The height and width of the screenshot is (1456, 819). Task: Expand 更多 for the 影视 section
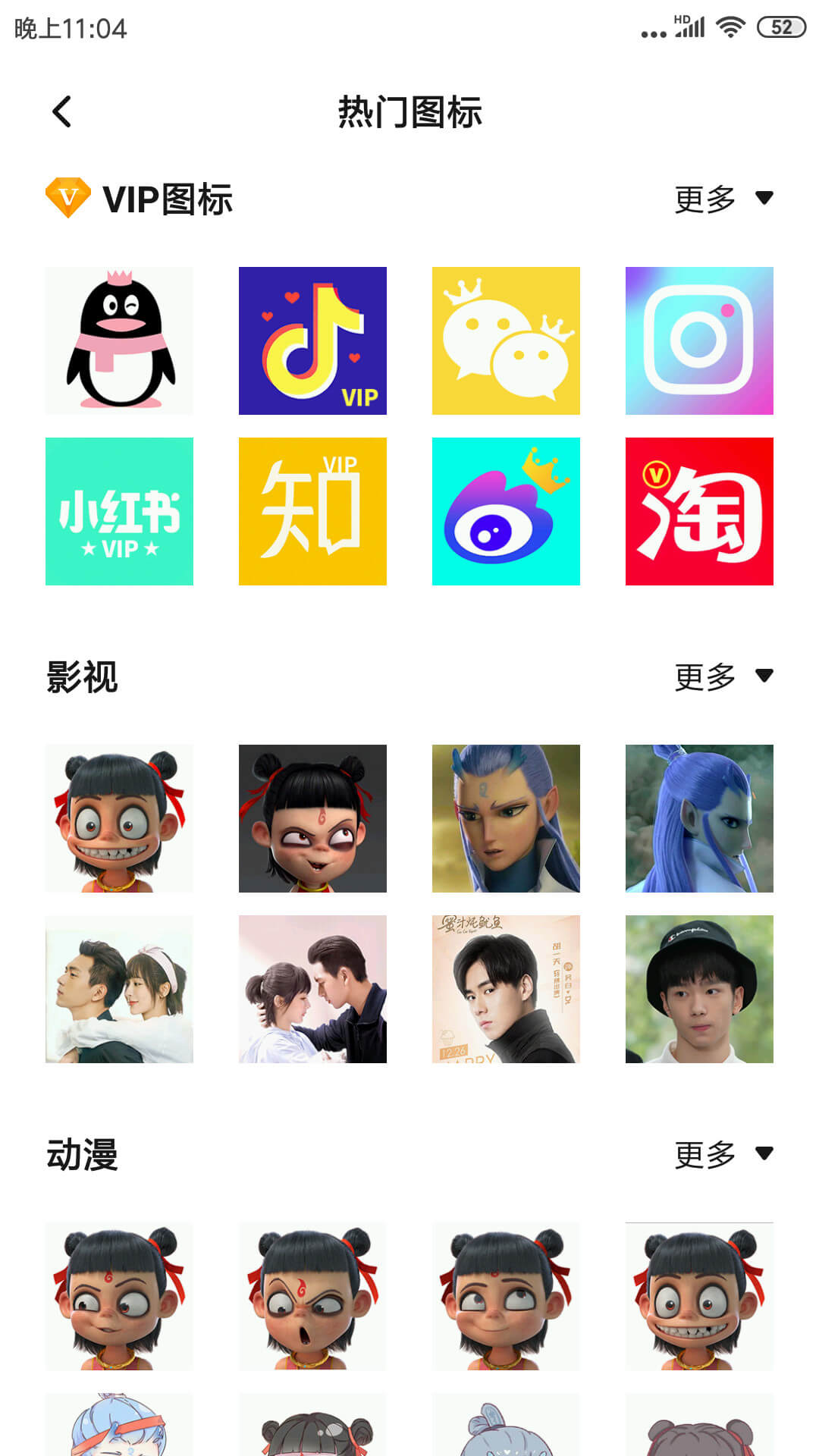click(x=724, y=676)
